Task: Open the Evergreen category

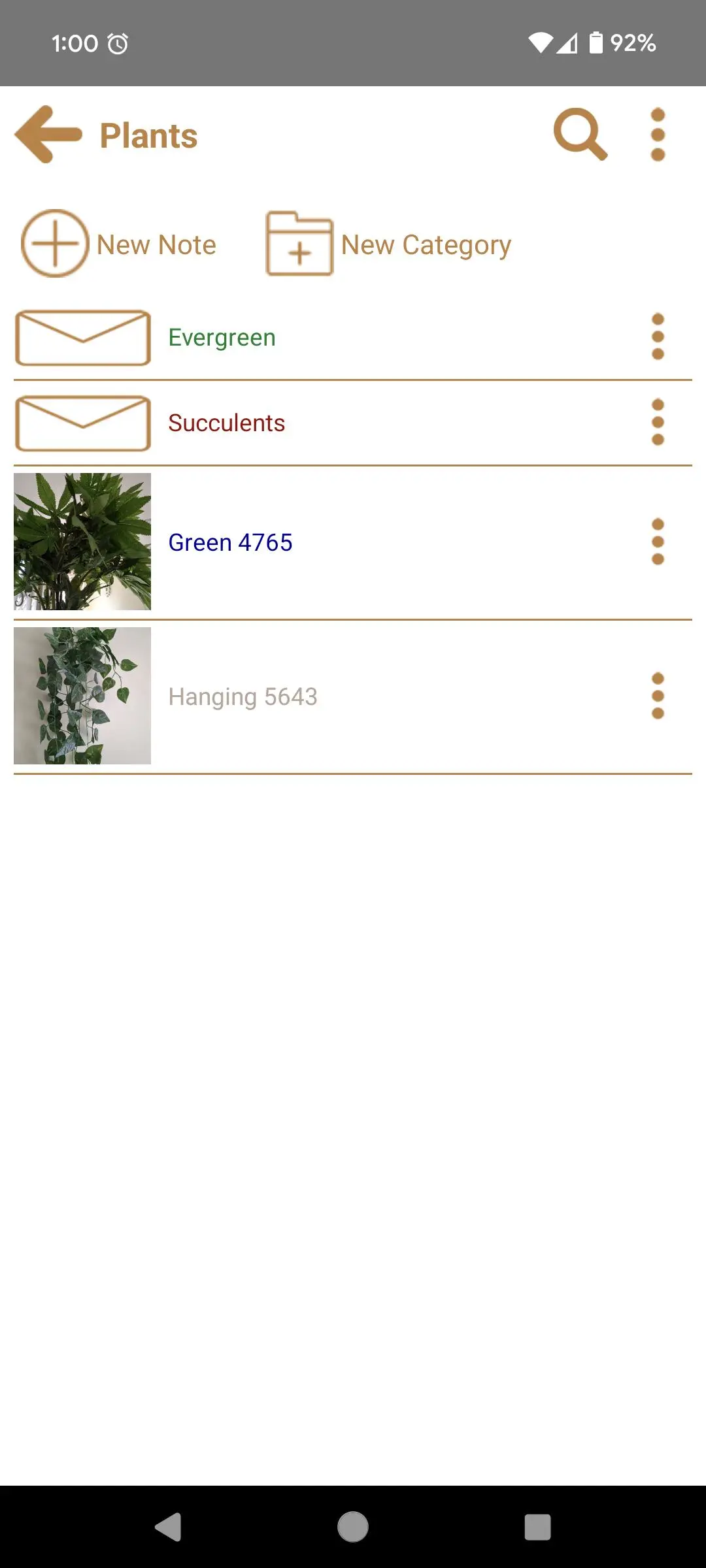Action: pyautogui.click(x=222, y=338)
